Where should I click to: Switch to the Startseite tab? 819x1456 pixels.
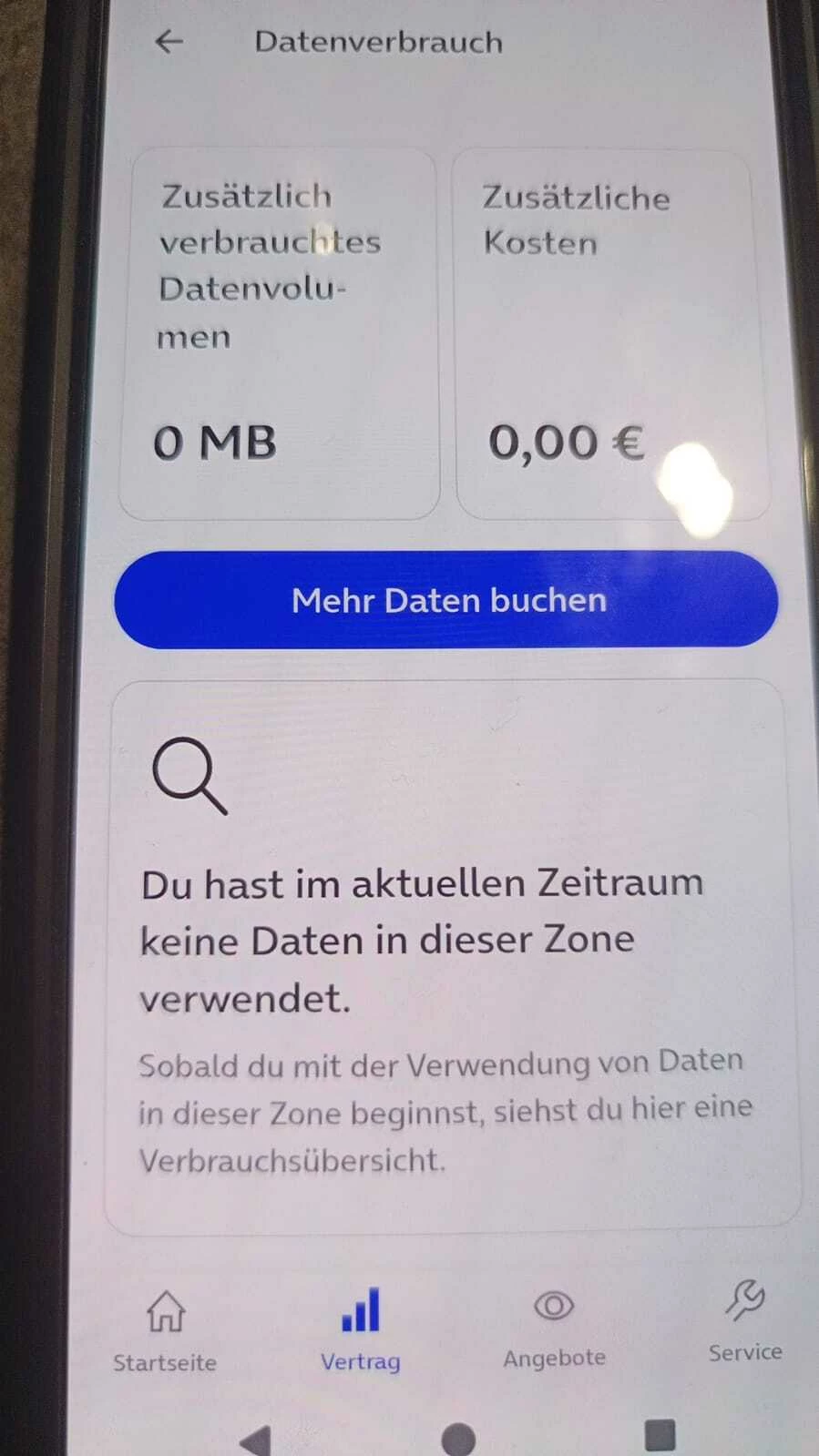[x=165, y=1329]
